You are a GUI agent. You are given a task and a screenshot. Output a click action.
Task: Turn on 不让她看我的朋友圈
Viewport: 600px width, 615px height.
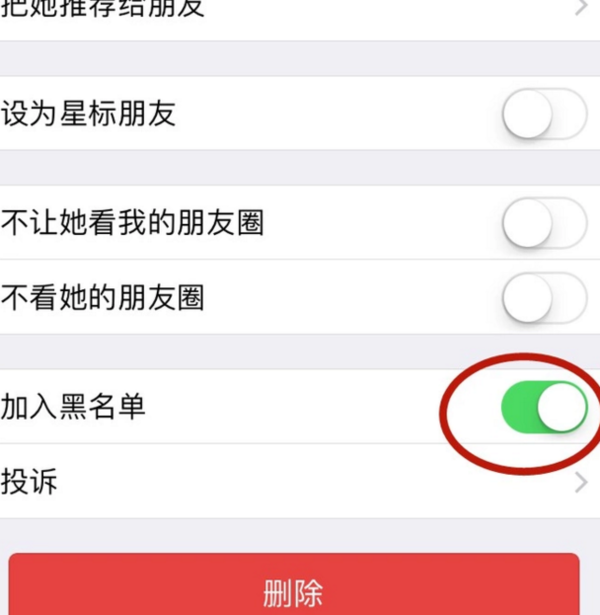(x=543, y=222)
